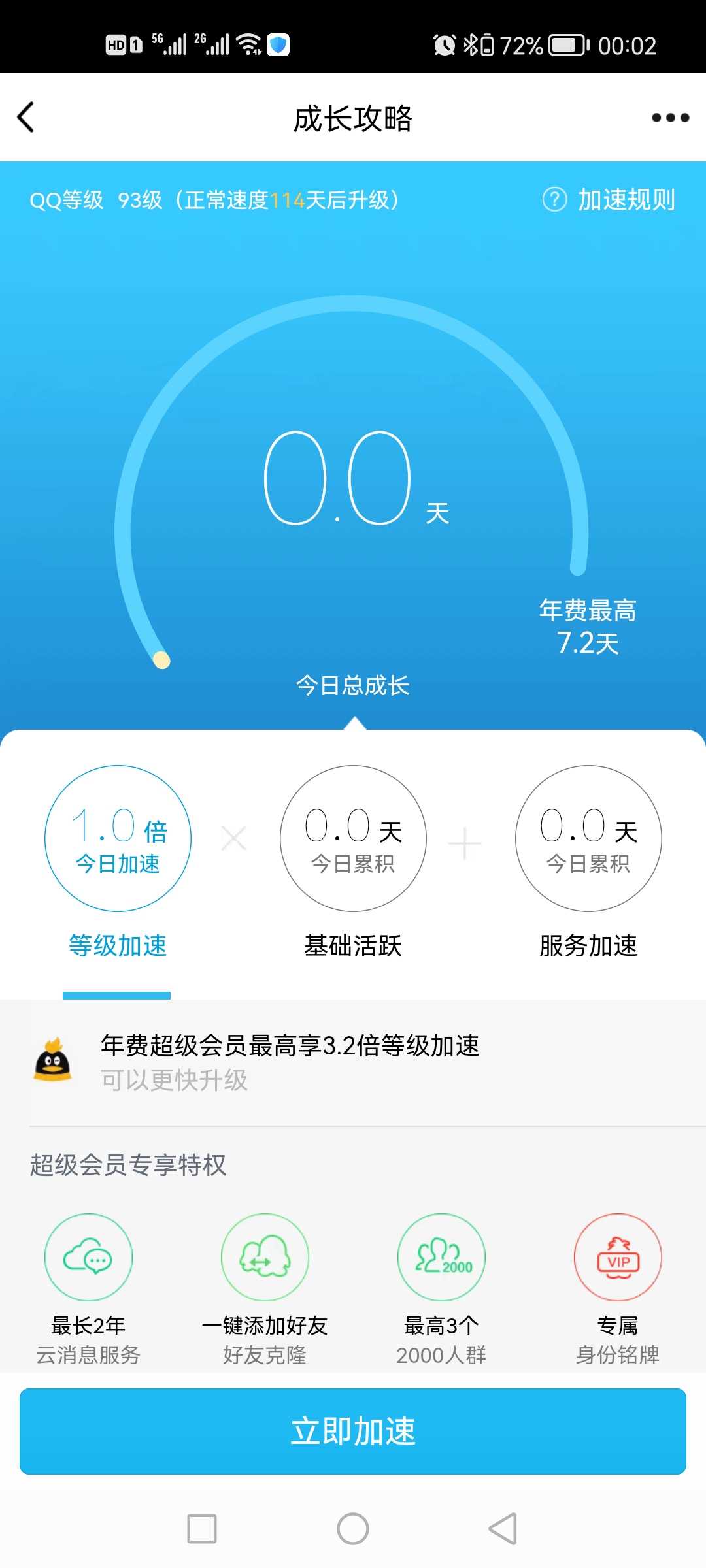
Task: Go to the system home screen
Action: click(x=353, y=1529)
